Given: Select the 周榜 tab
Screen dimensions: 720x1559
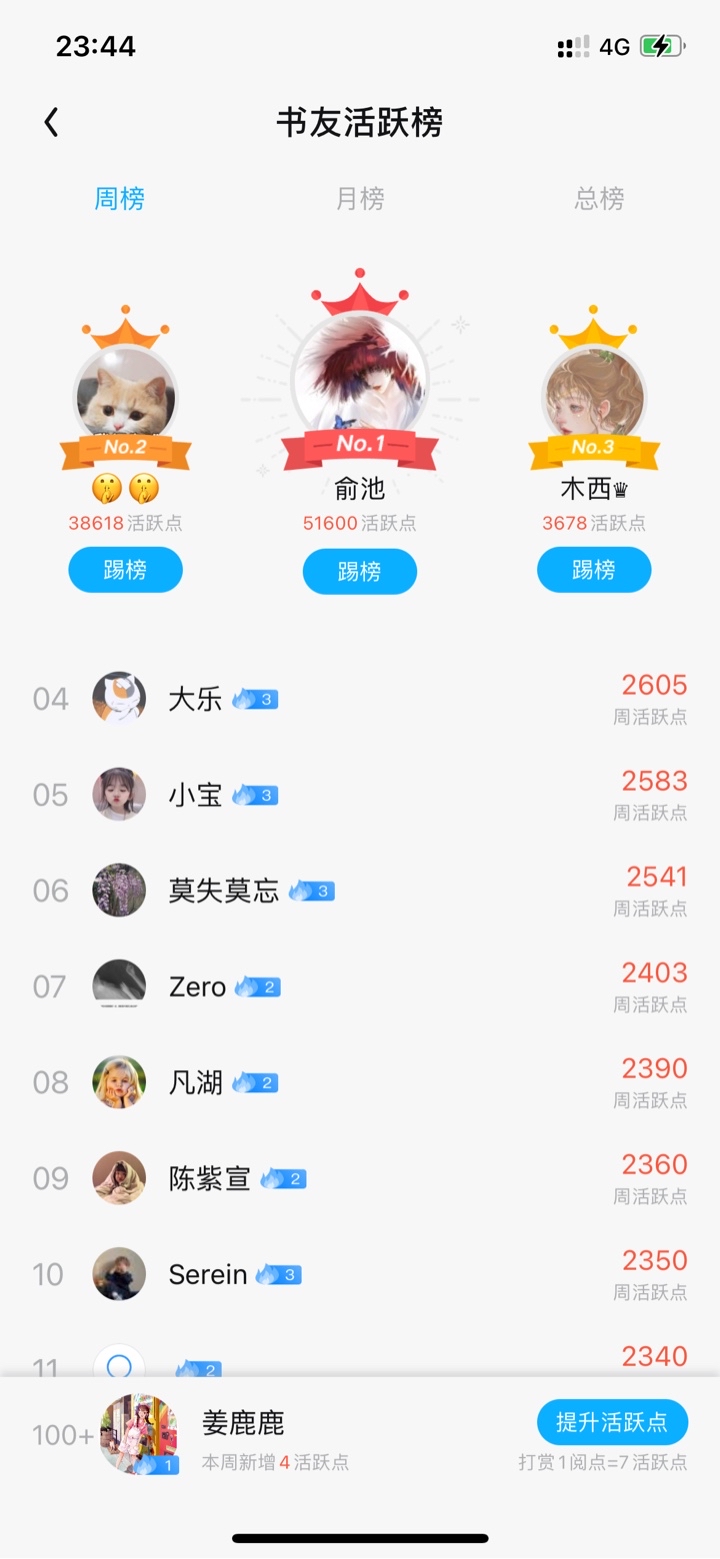Looking at the screenshot, I should (120, 199).
